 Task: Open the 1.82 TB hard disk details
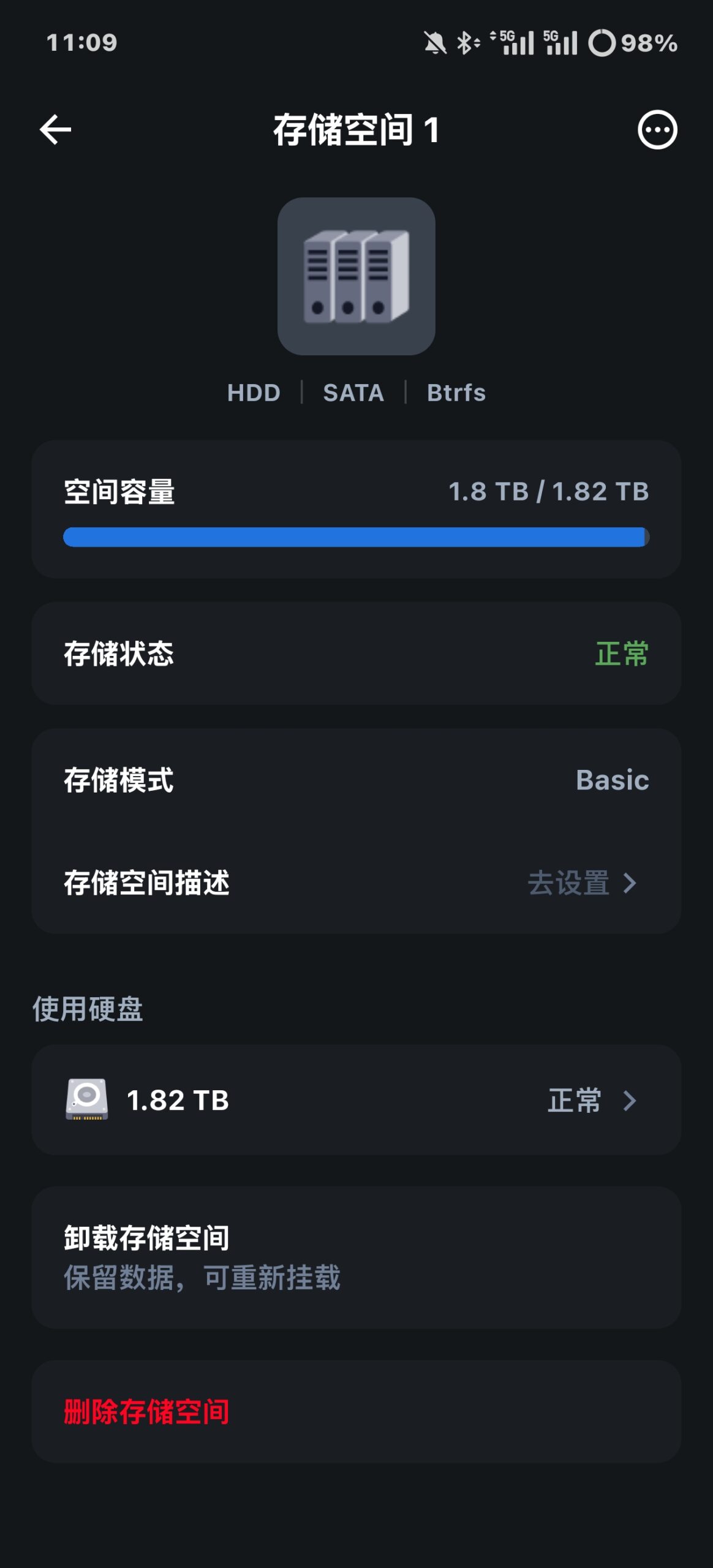tap(356, 1100)
